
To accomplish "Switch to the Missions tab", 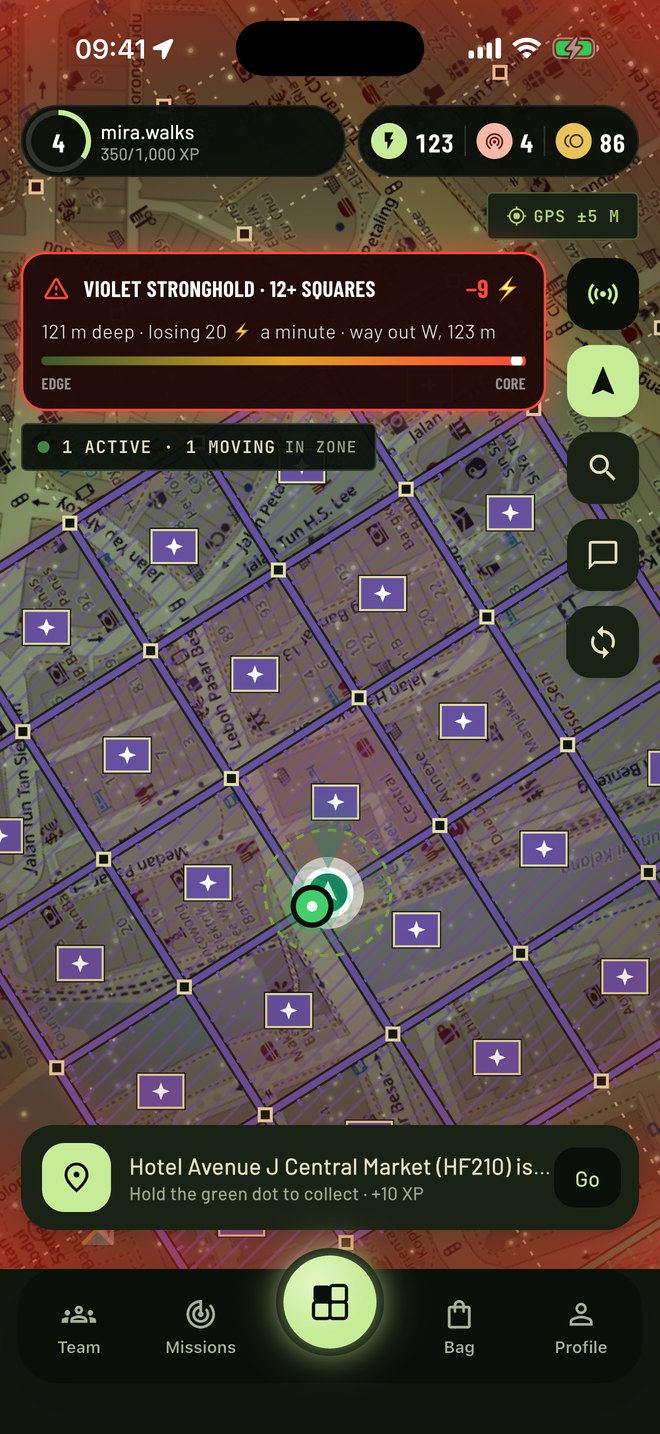I will pos(201,1327).
